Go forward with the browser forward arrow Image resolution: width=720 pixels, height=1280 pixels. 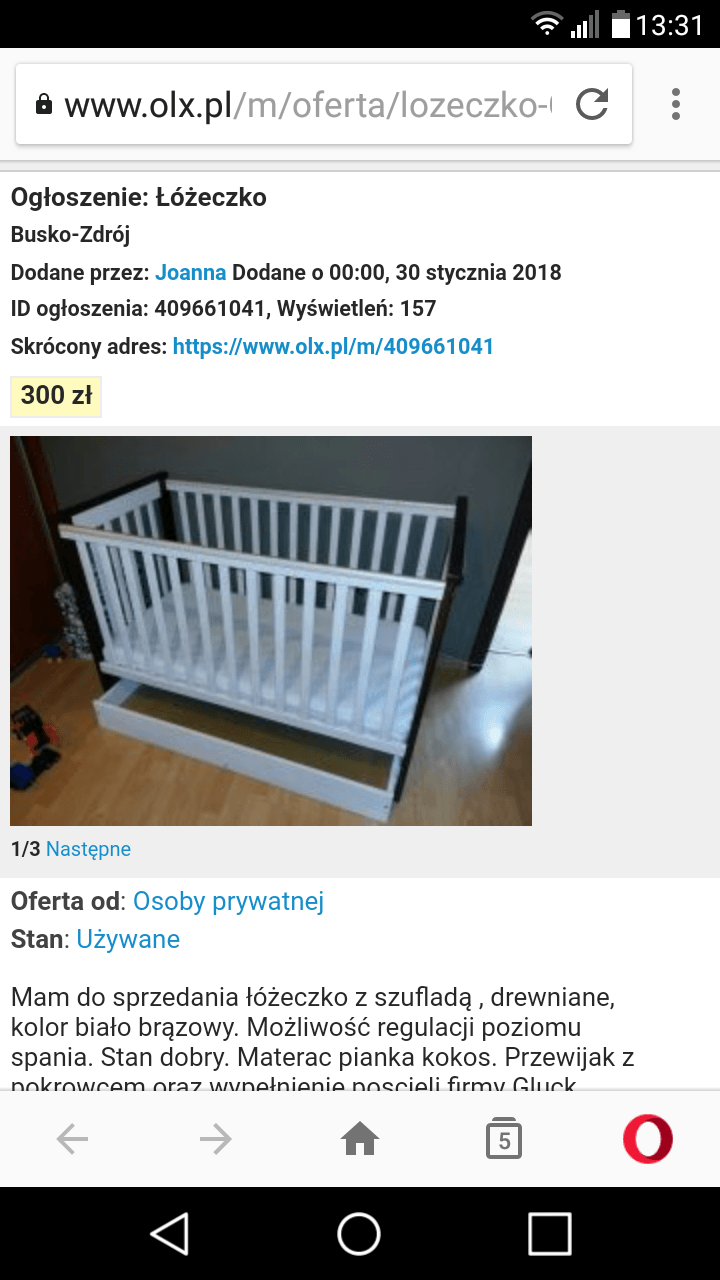pyautogui.click(x=216, y=1139)
